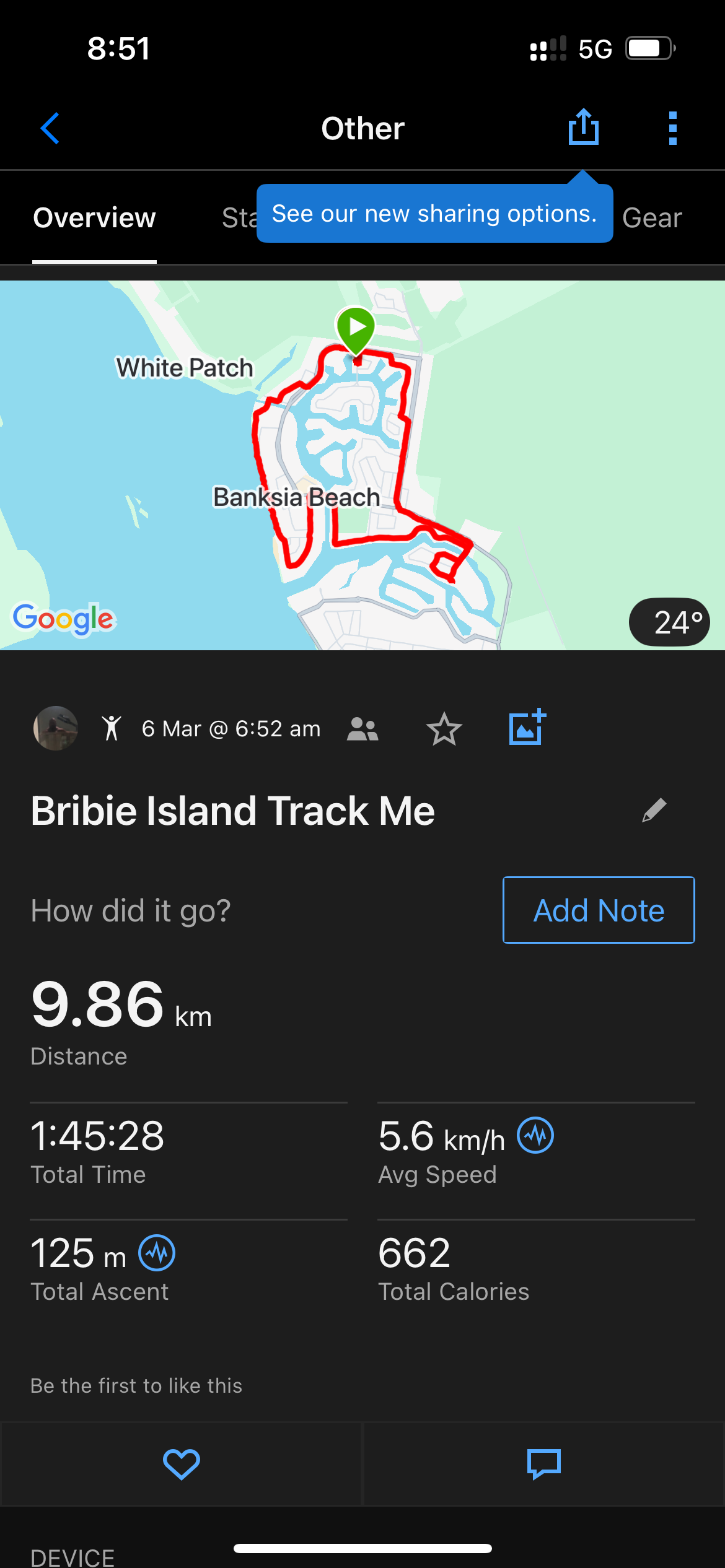725x1568 pixels.
Task: Switch to the Gear tab
Action: tap(652, 218)
